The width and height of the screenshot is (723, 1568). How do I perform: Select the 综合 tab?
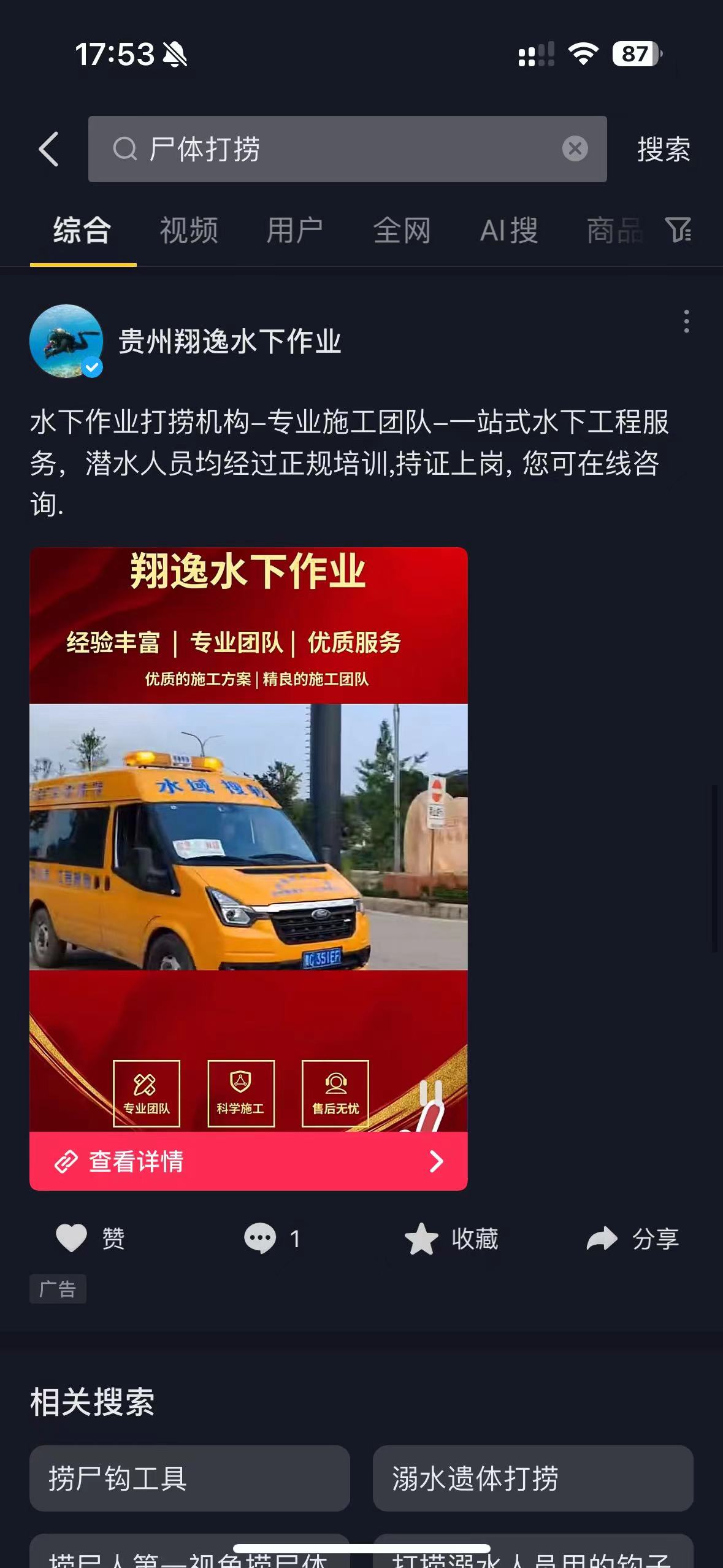82,231
